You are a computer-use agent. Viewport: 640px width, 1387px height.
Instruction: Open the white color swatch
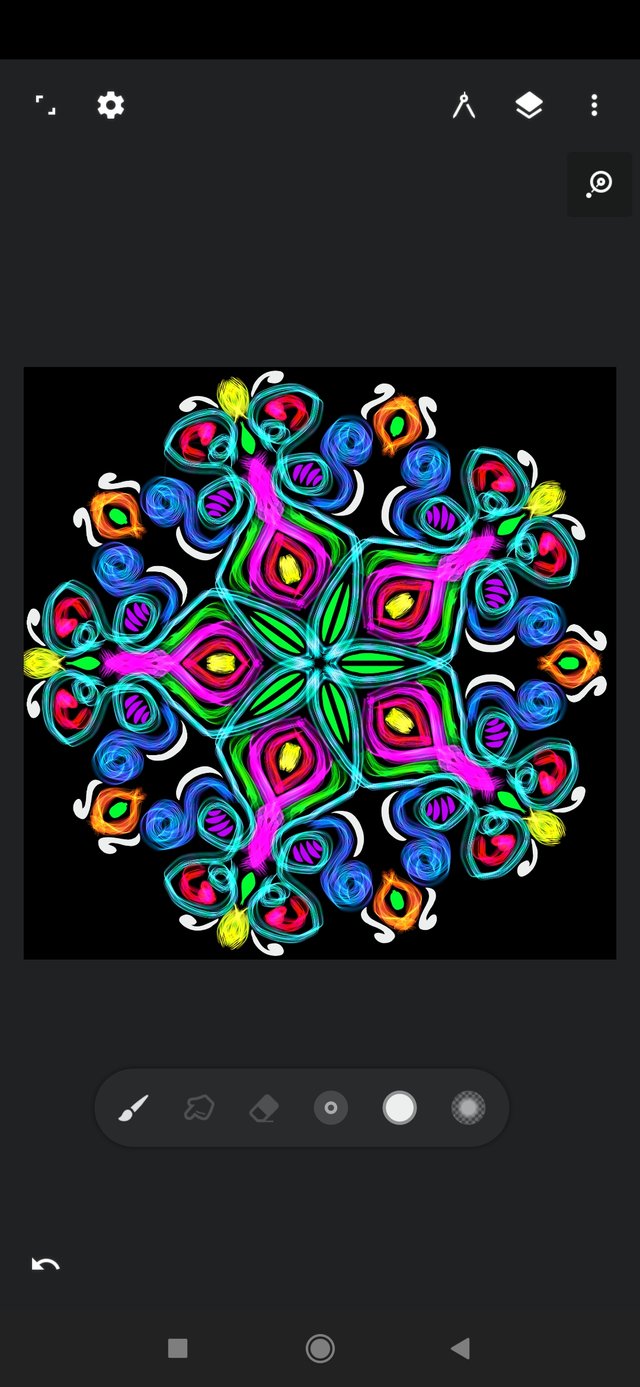coord(399,1108)
